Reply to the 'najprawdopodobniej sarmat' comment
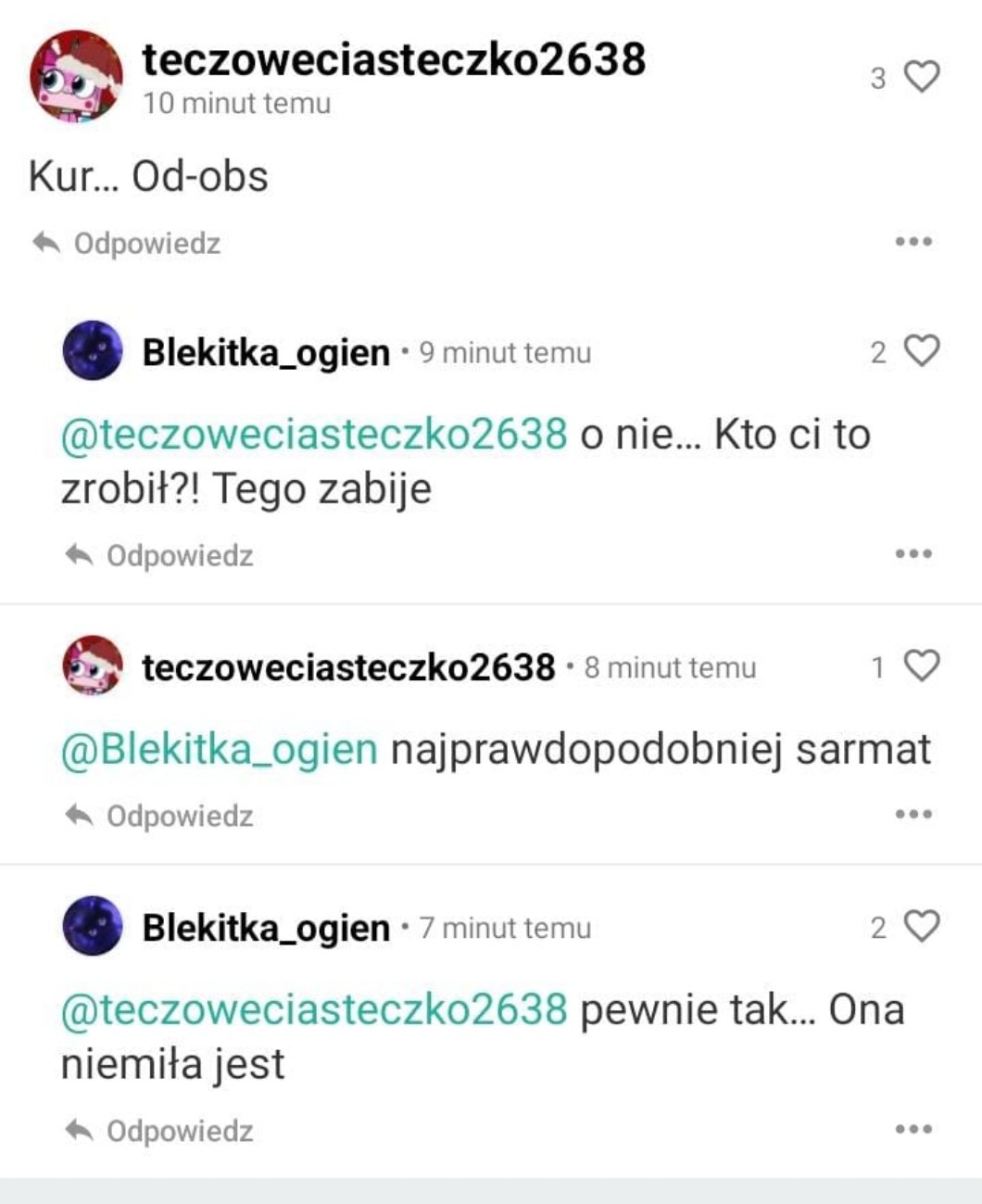The width and height of the screenshot is (982, 1204). [x=158, y=816]
